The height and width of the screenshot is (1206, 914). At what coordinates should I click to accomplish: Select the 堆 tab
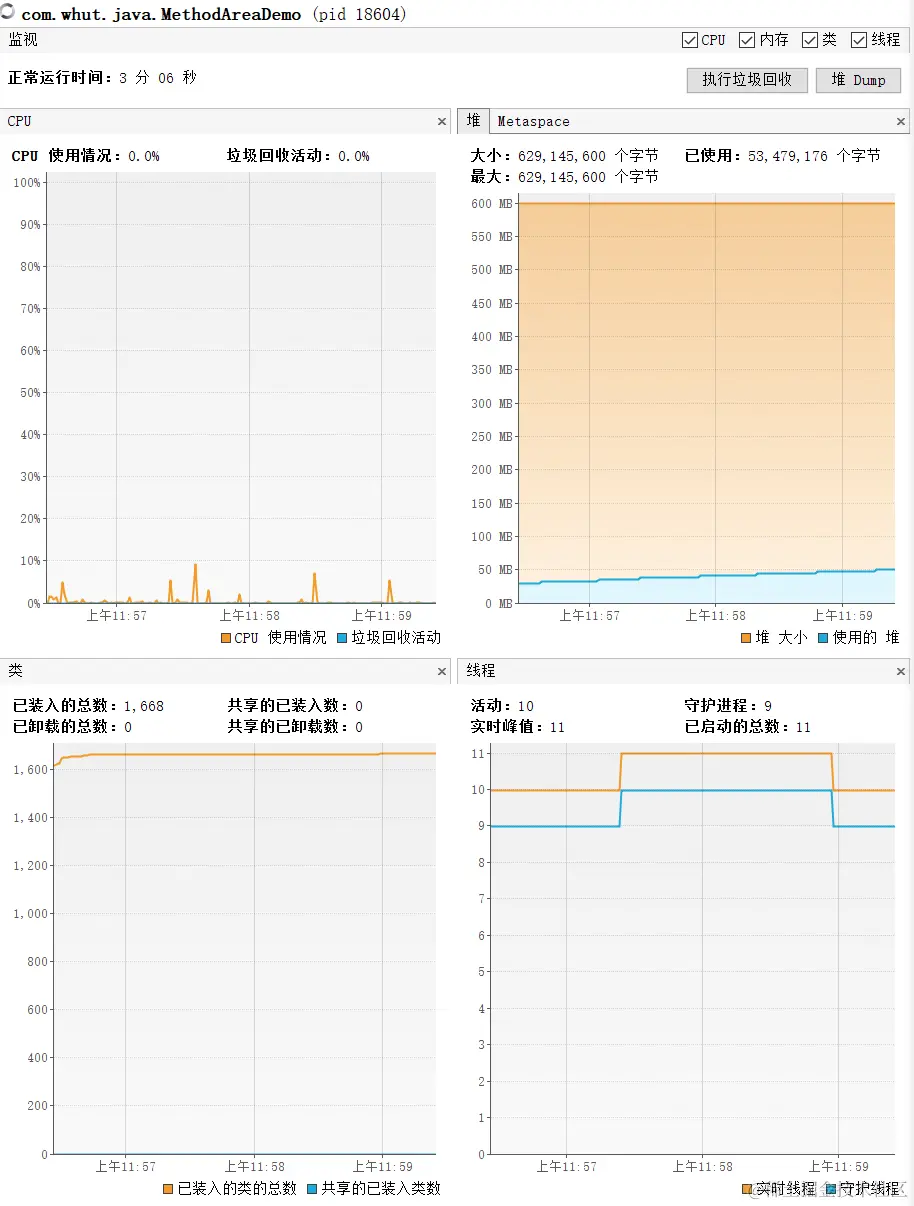(x=473, y=121)
